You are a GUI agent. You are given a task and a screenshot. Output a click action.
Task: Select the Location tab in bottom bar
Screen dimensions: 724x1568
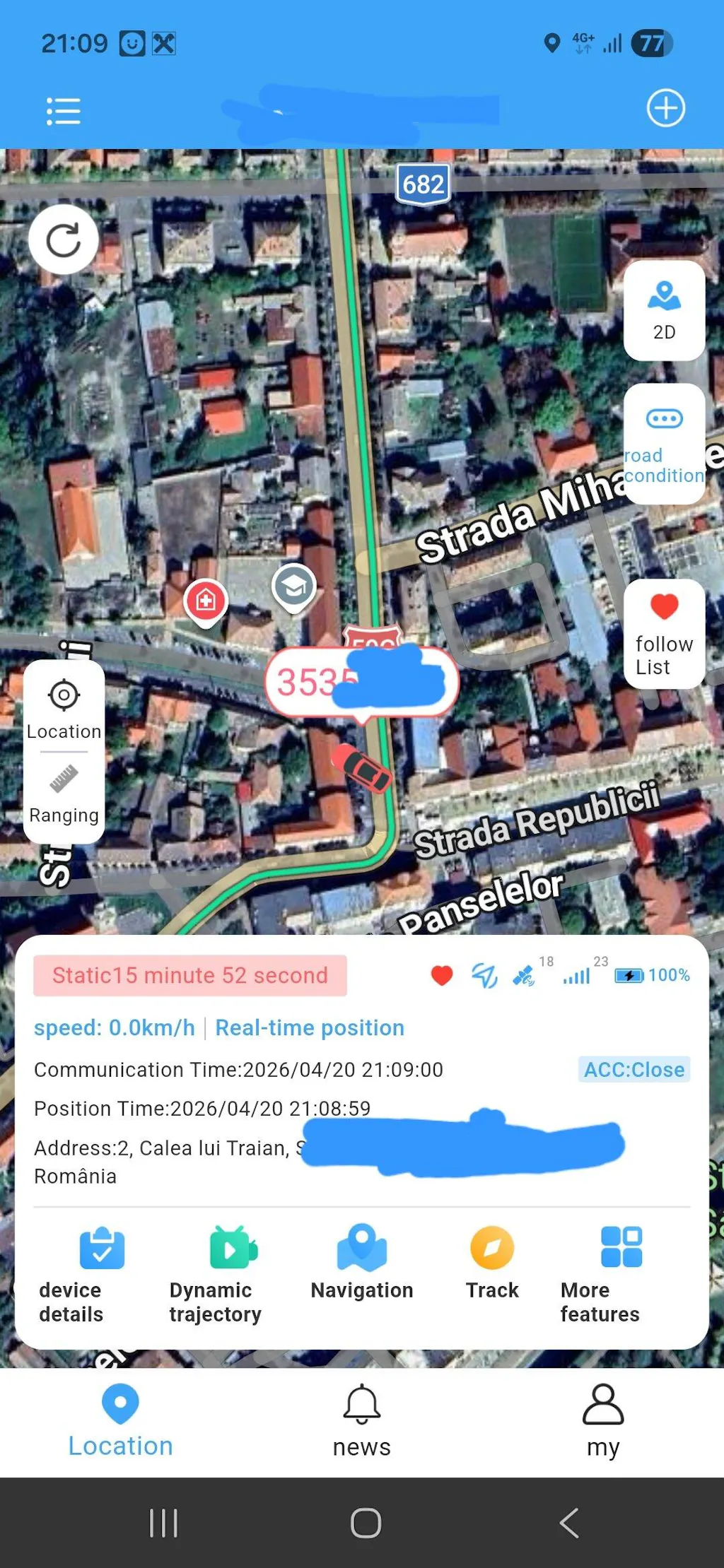pyautogui.click(x=120, y=1421)
